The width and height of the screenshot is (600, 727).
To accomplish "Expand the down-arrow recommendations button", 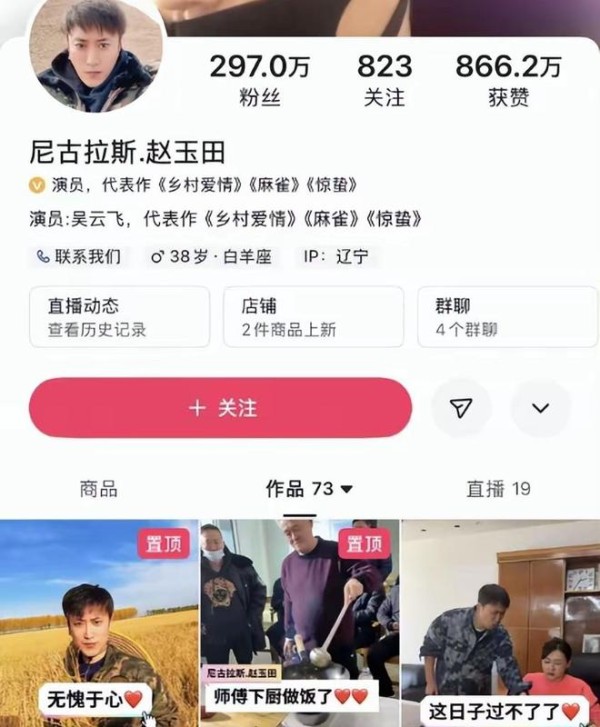I will tap(540, 408).
